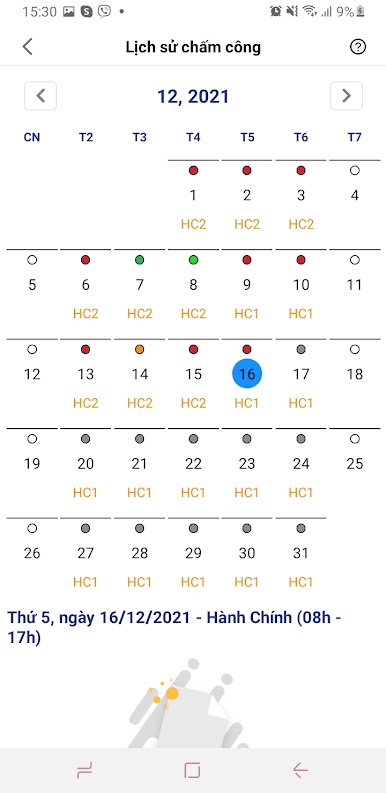
Task: Go to the next month
Action: point(347,96)
